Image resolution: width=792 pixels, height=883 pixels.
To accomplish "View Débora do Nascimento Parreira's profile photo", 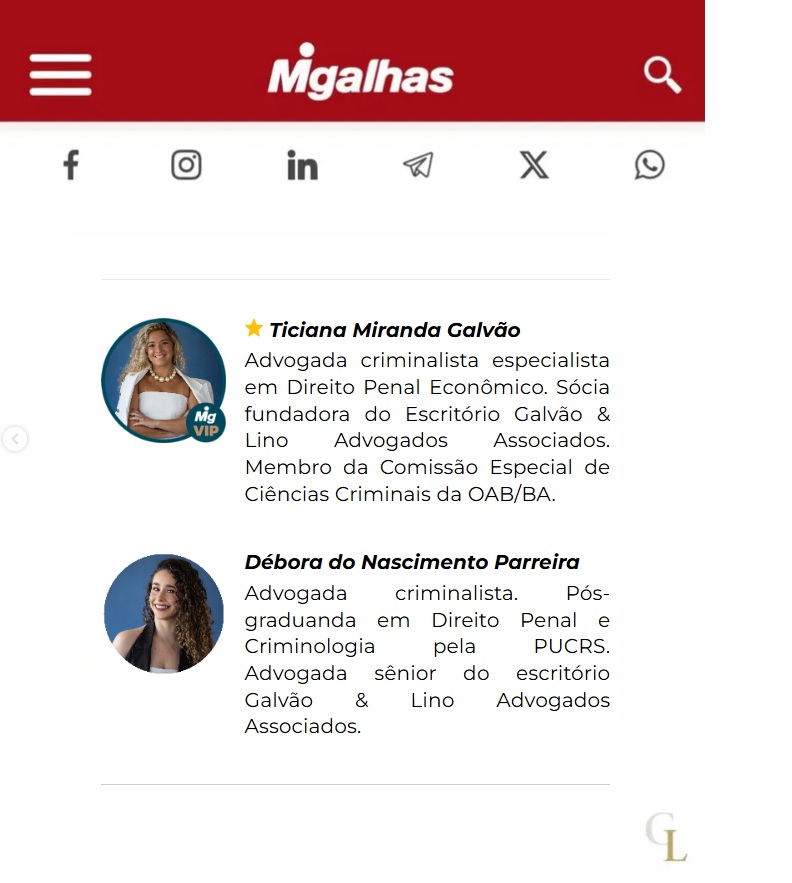I will [164, 613].
